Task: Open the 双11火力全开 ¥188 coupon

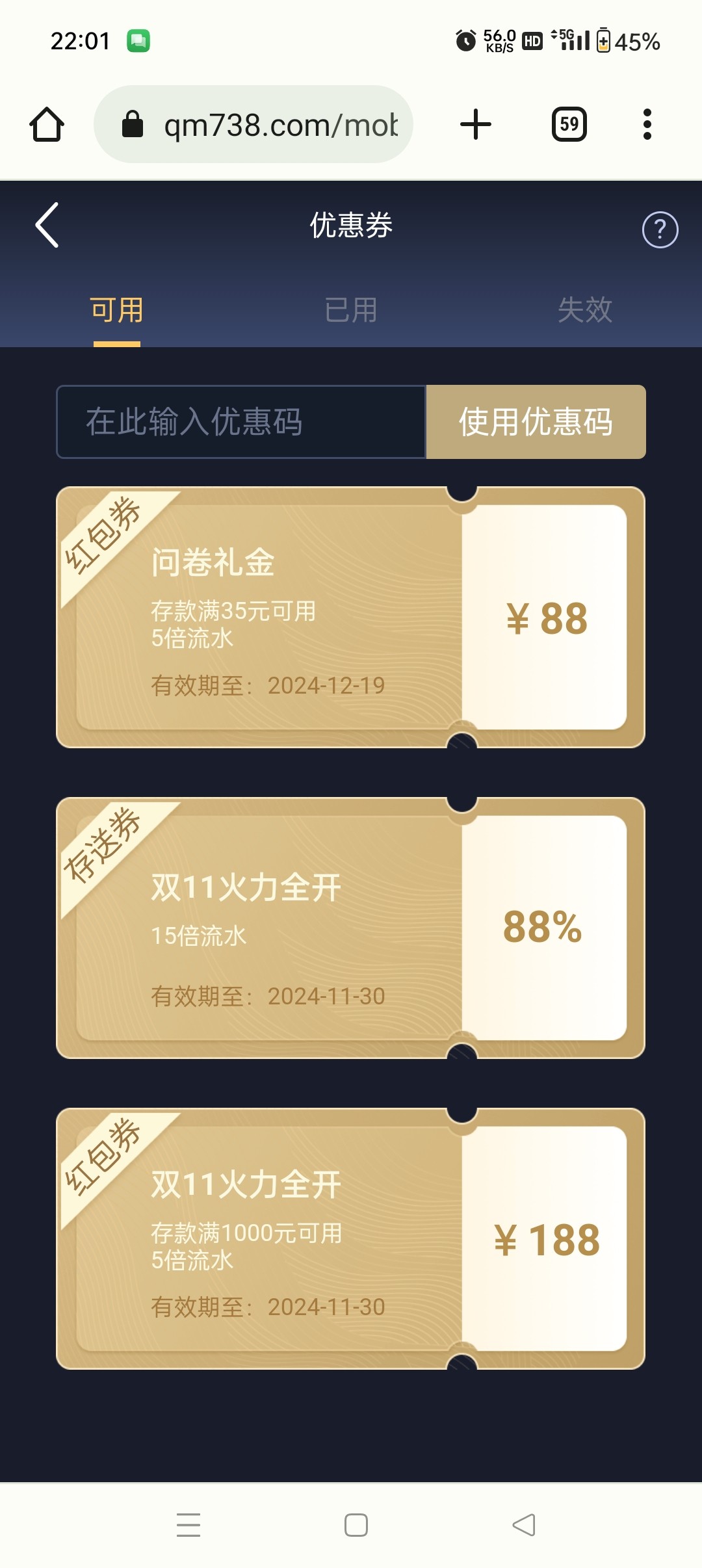Action: pos(351,1239)
